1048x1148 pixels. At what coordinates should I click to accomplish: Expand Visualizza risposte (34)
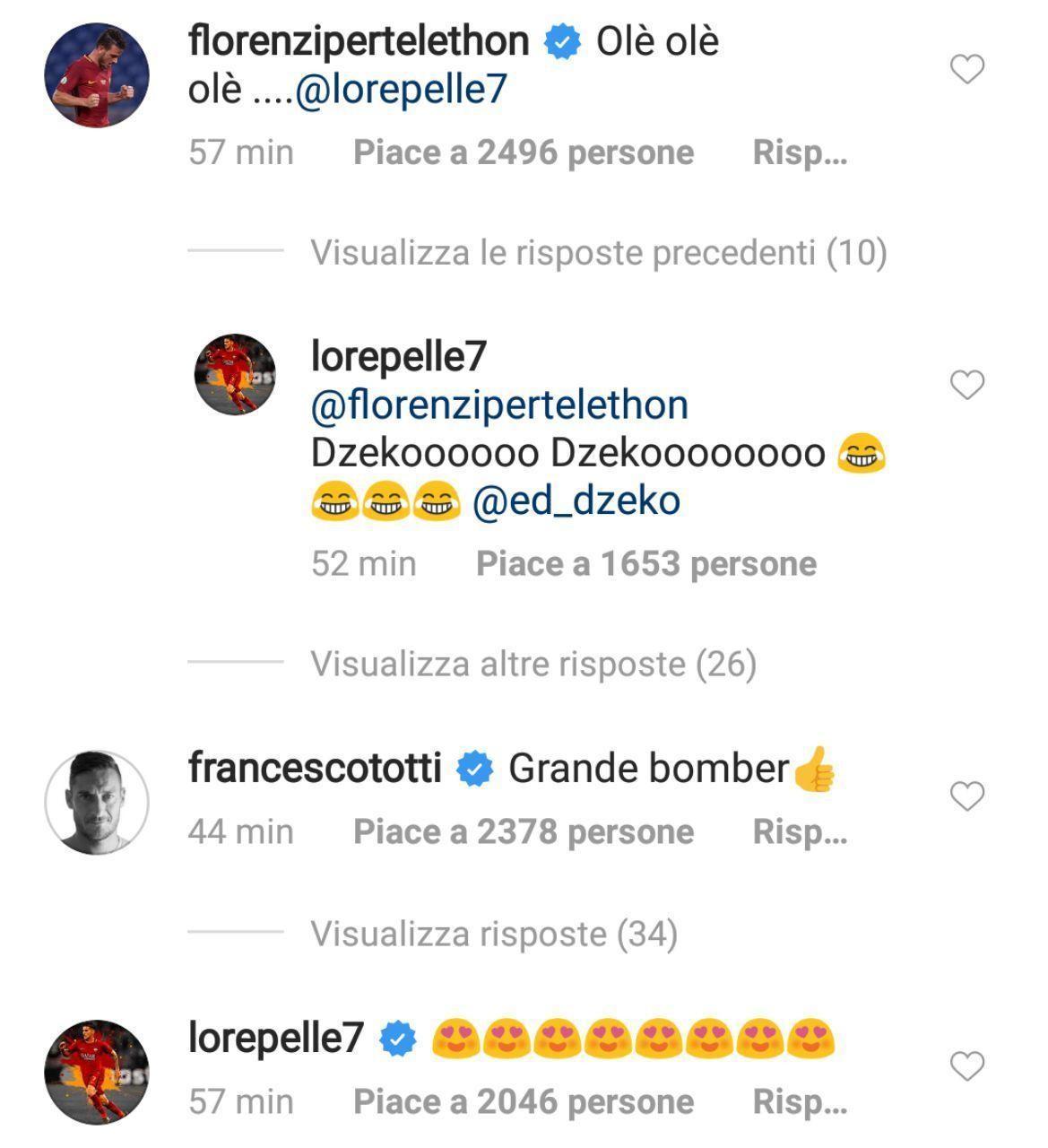click(494, 935)
